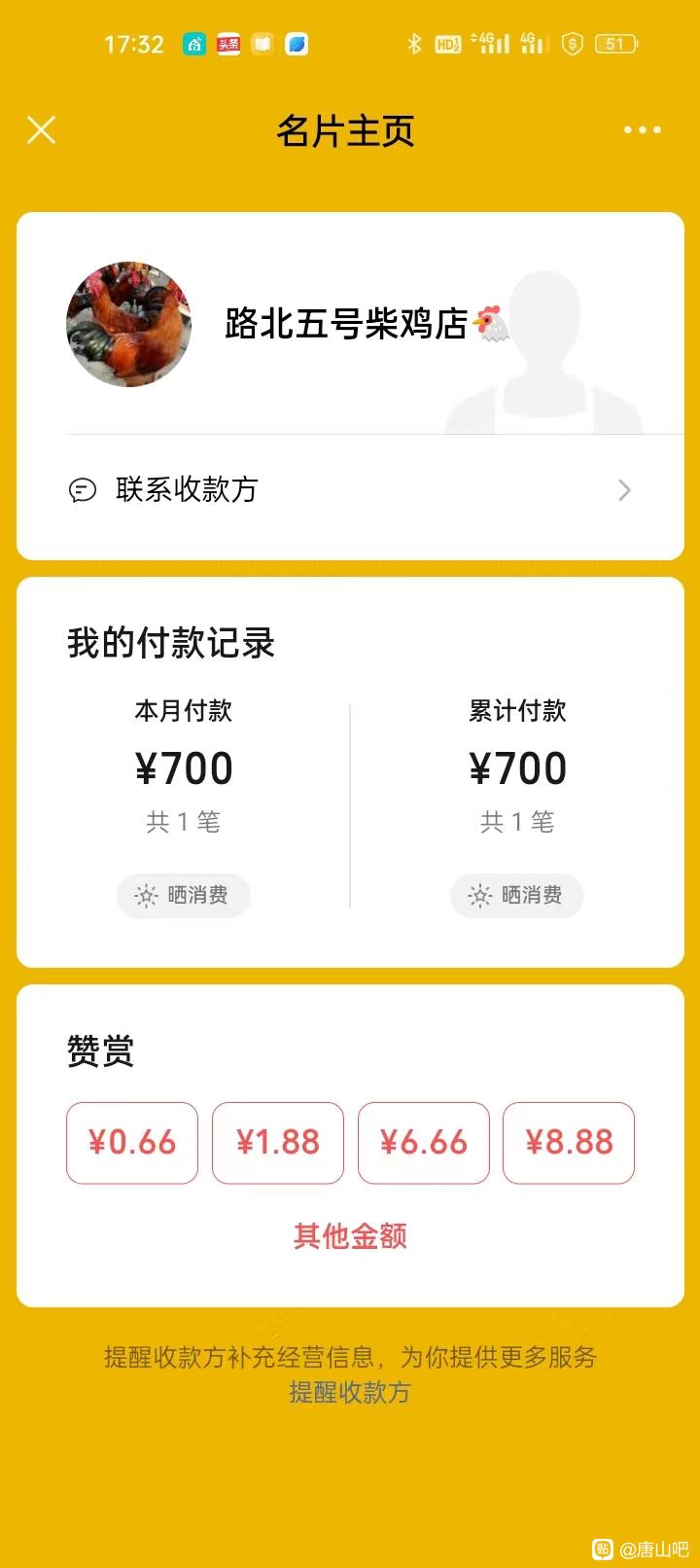Screen dimensions: 700x1568
Task: Share 晒消费 under 本月付款
Action: tap(183, 895)
